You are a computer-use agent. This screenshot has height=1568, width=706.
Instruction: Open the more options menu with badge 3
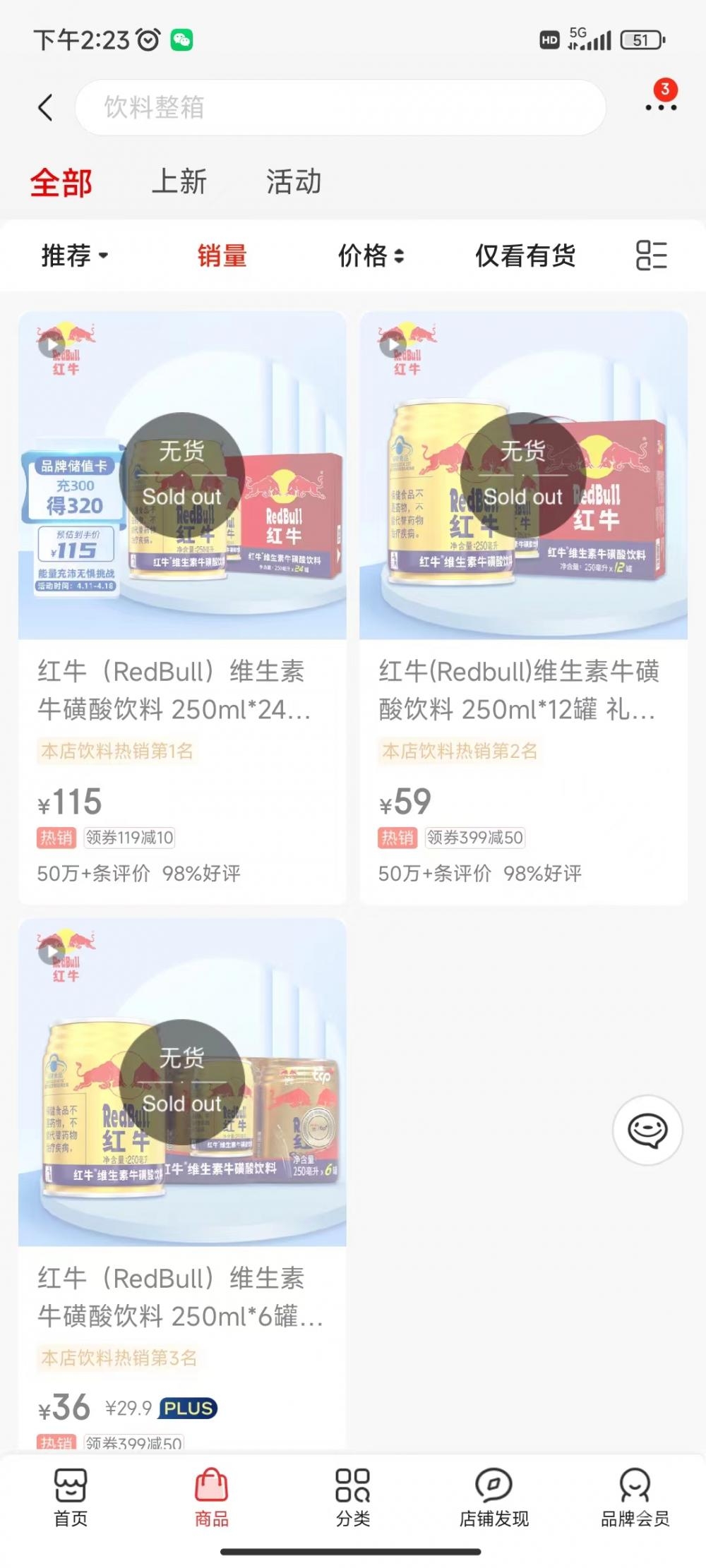click(659, 107)
